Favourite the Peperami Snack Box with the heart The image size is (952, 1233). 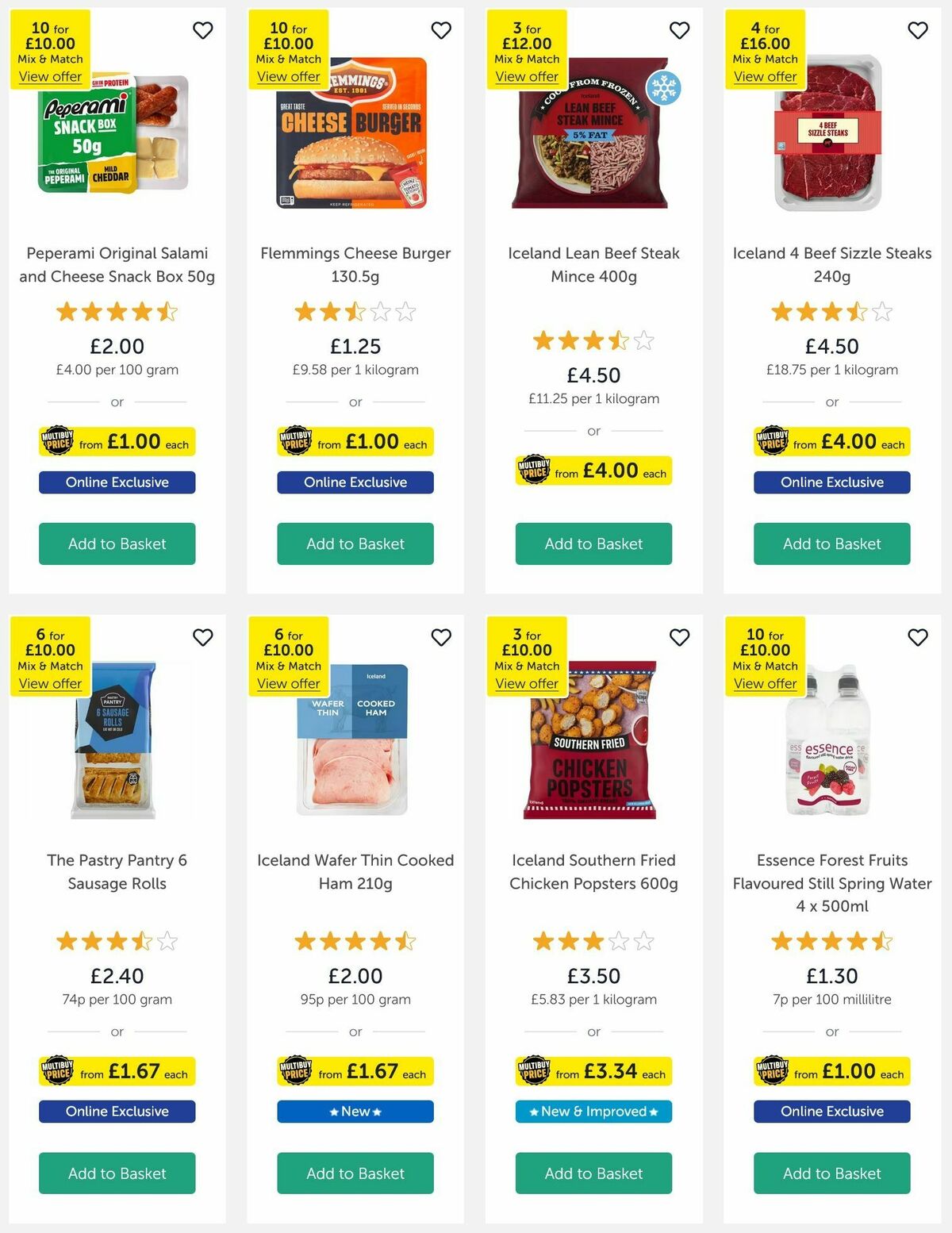(203, 30)
